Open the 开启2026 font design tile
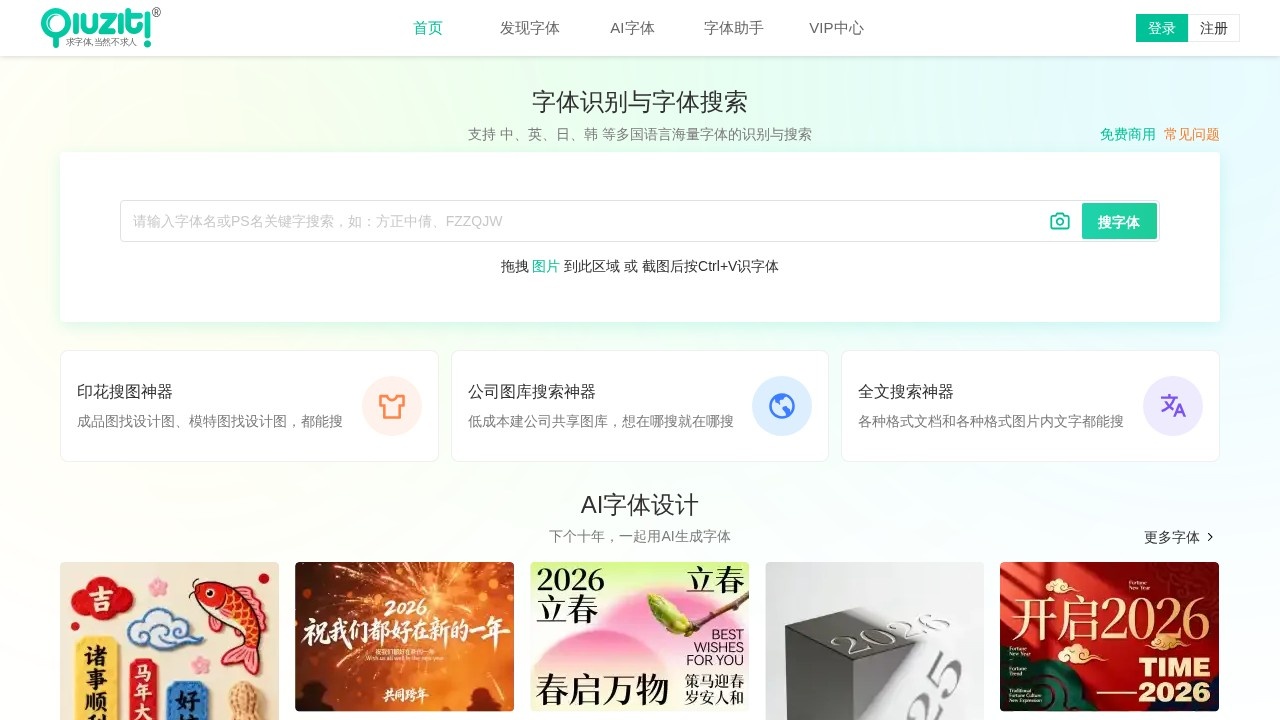This screenshot has width=1280, height=720. [1109, 636]
